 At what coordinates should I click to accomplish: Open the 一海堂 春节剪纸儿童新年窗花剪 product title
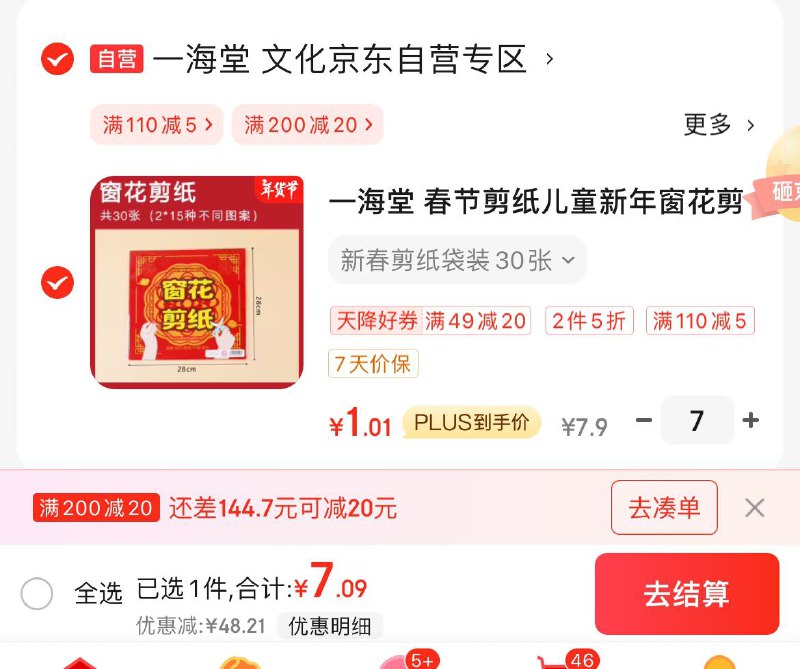point(536,202)
